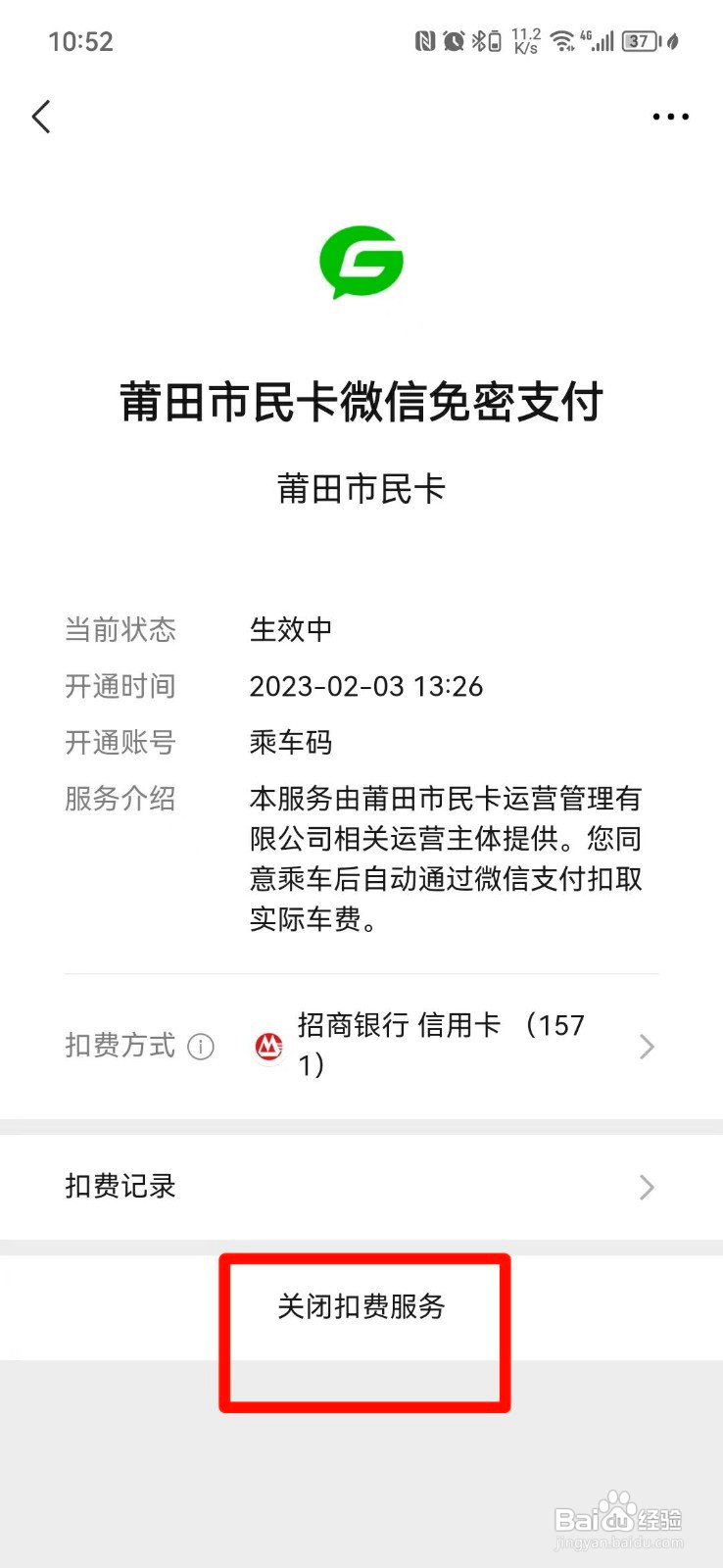Tap the clock showing 10:52
The image size is (723, 1568).
pyautogui.click(x=83, y=41)
